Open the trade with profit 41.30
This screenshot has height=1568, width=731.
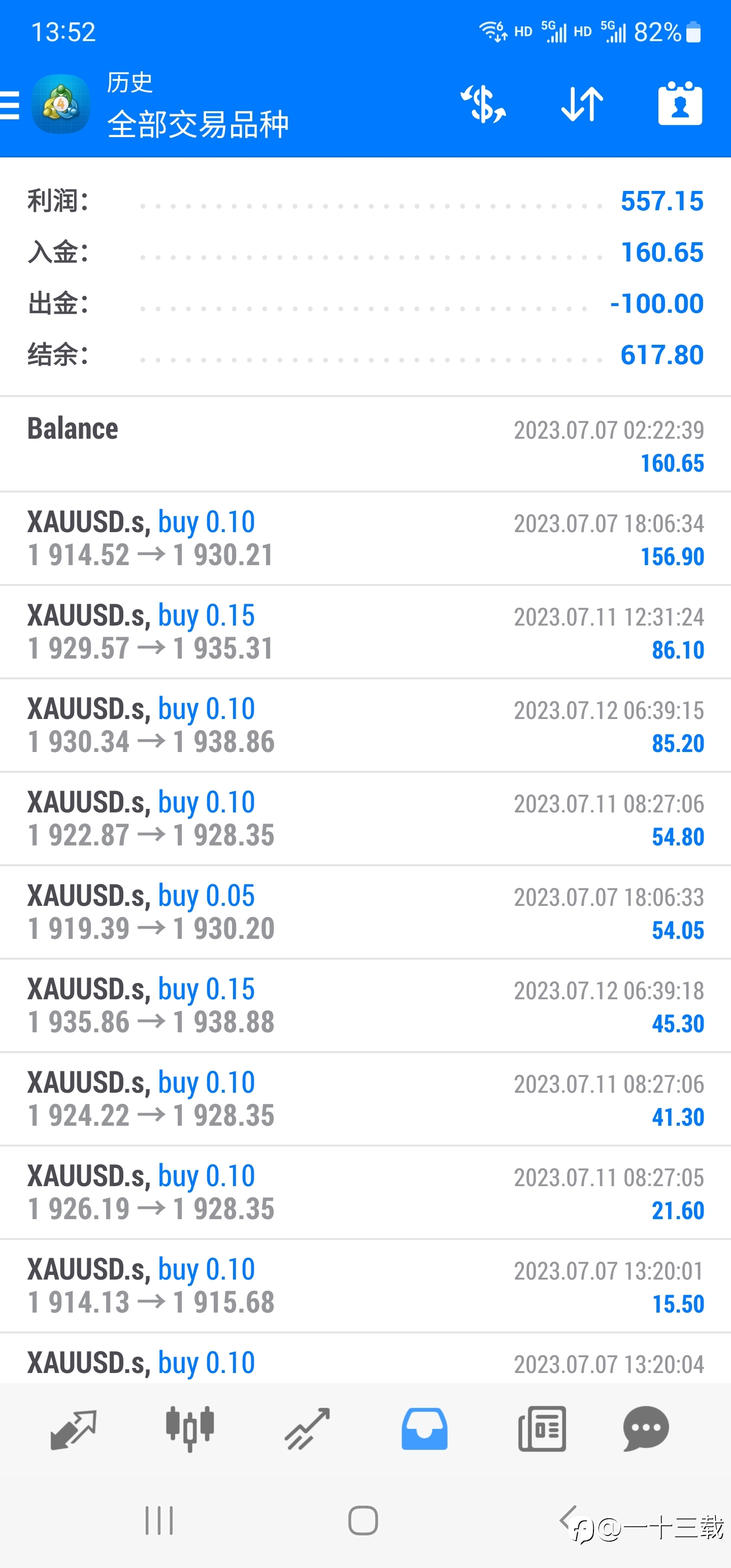[x=365, y=1099]
